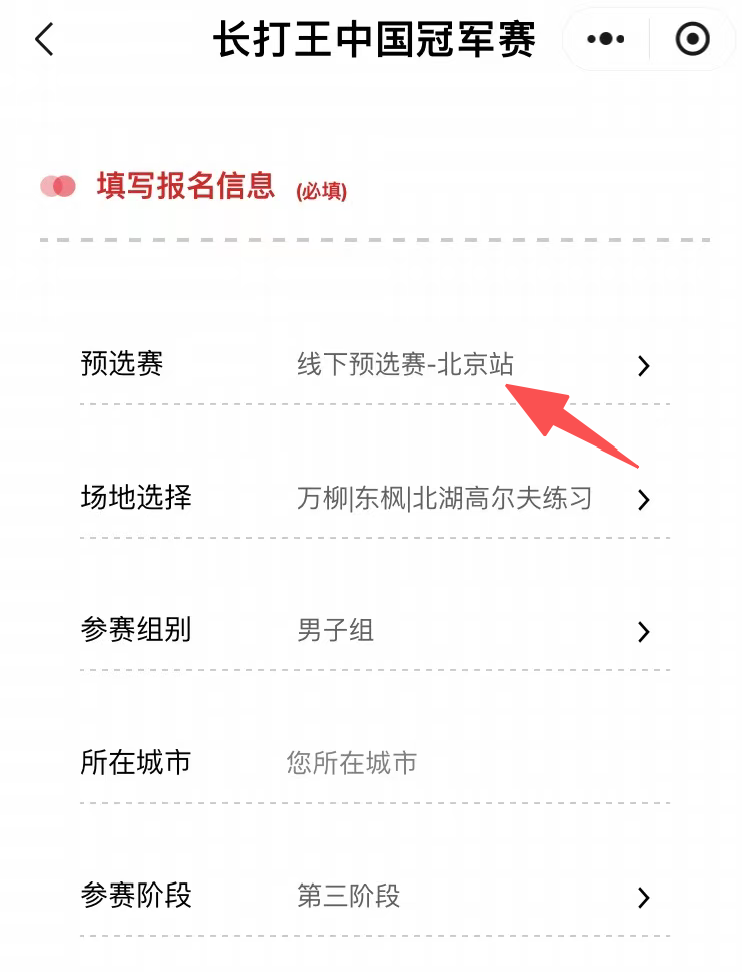The width and height of the screenshot is (742, 972).
Task: Choose another 参赛阶段 stage
Action: [x=470, y=896]
